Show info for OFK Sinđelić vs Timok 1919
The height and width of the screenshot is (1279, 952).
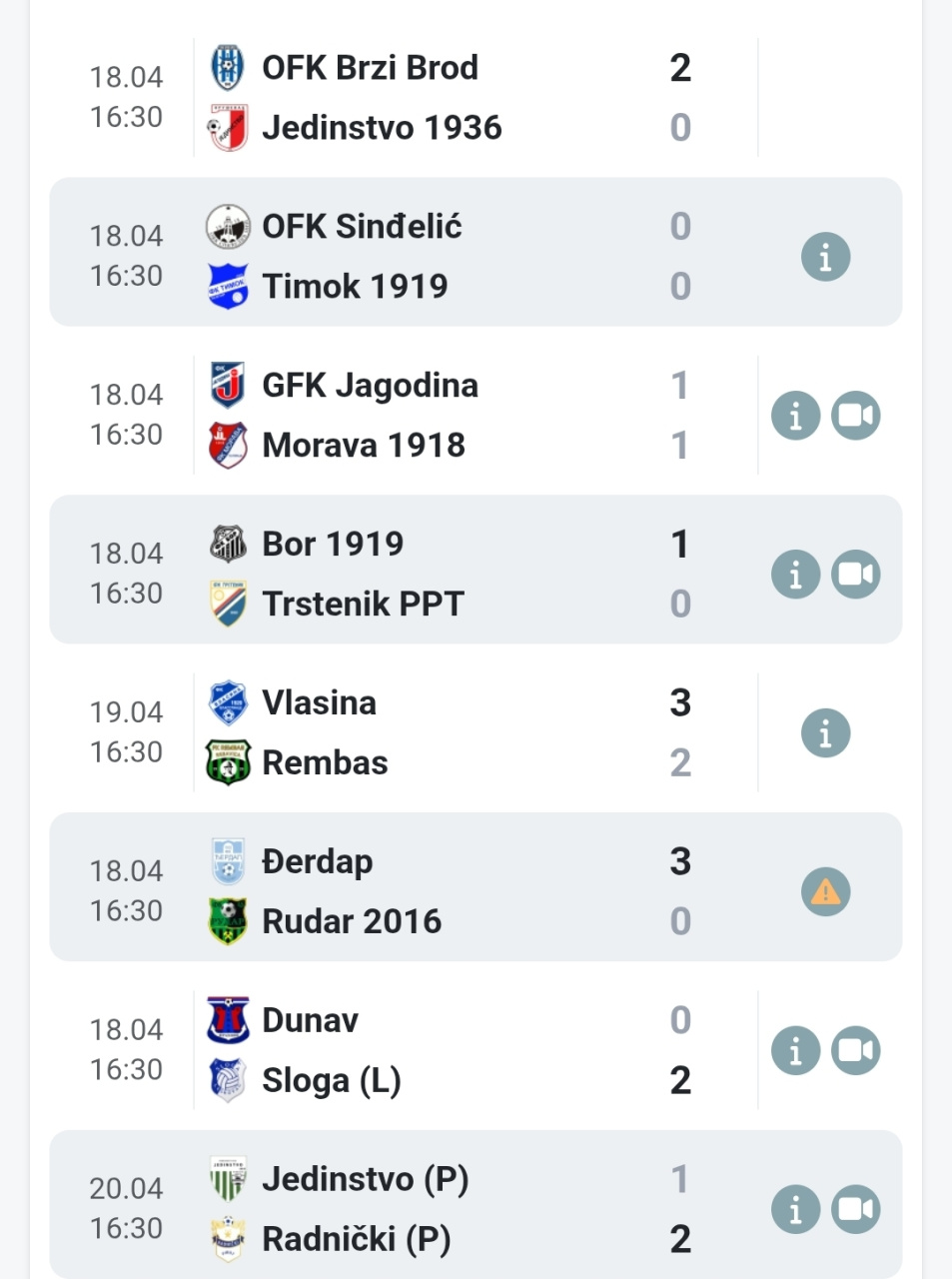click(825, 257)
